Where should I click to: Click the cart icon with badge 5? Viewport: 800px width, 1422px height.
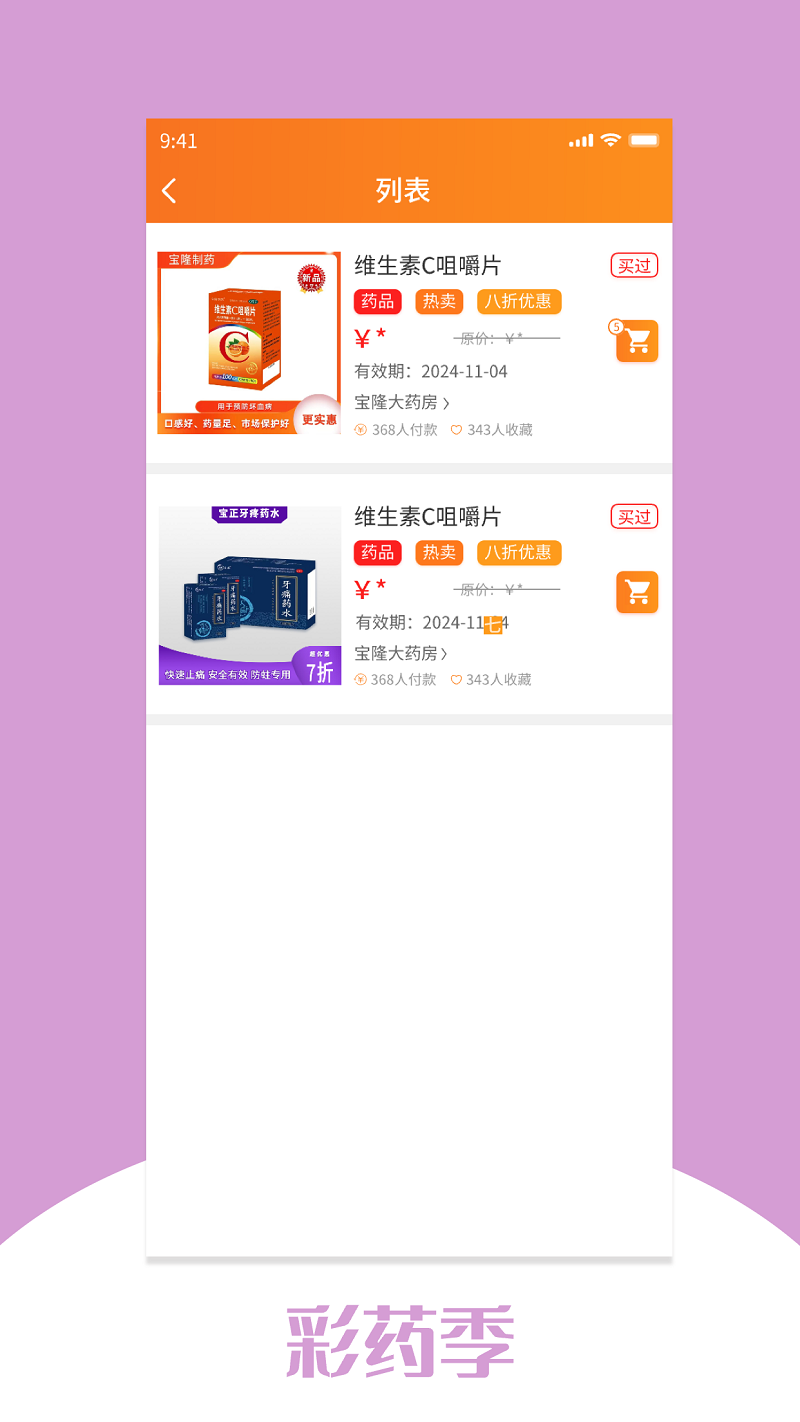pyautogui.click(x=637, y=340)
